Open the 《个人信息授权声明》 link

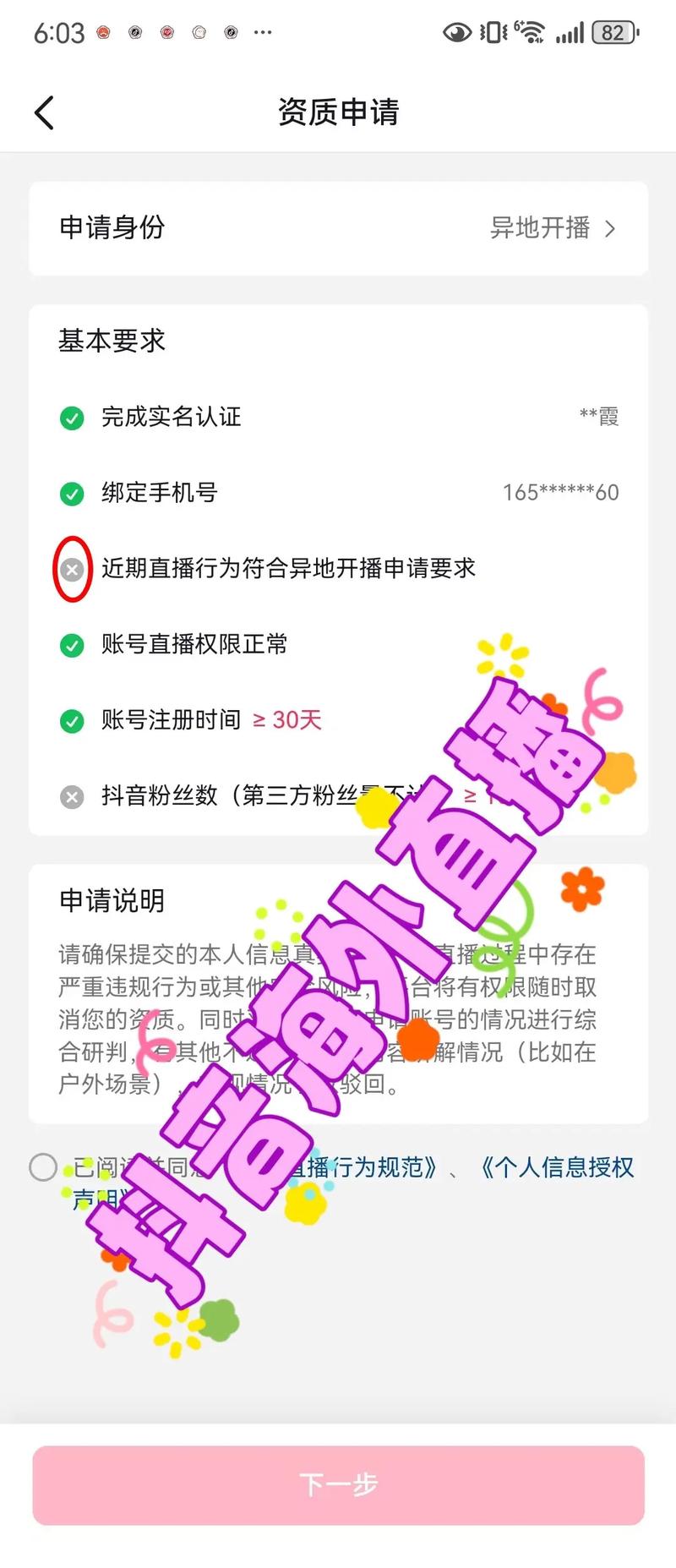click(x=558, y=1167)
